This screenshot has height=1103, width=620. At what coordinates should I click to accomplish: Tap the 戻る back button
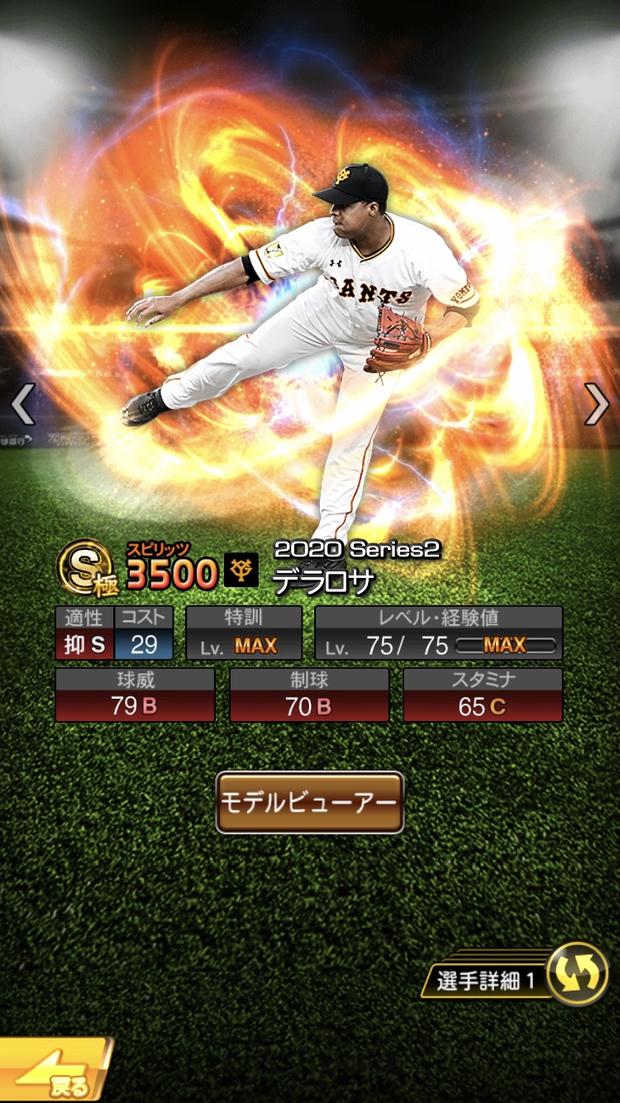55,1071
